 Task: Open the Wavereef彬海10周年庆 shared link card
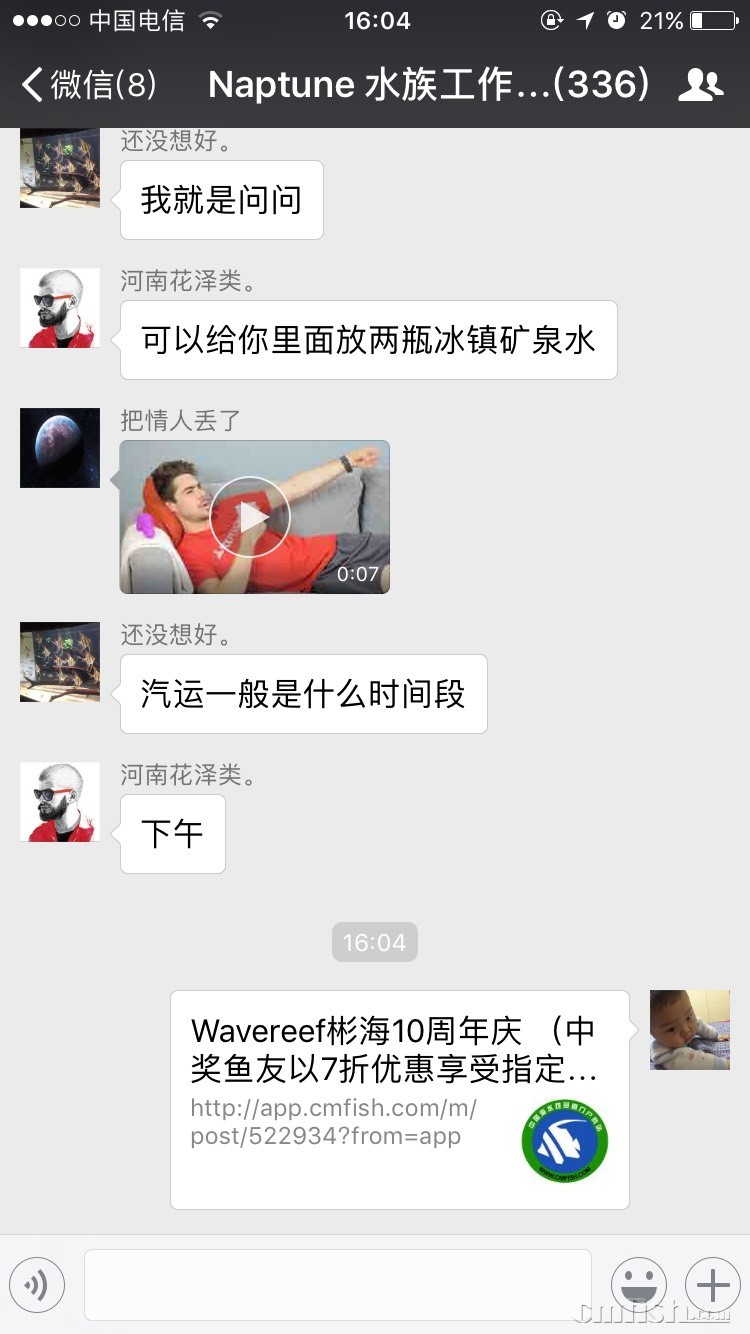[400, 1099]
